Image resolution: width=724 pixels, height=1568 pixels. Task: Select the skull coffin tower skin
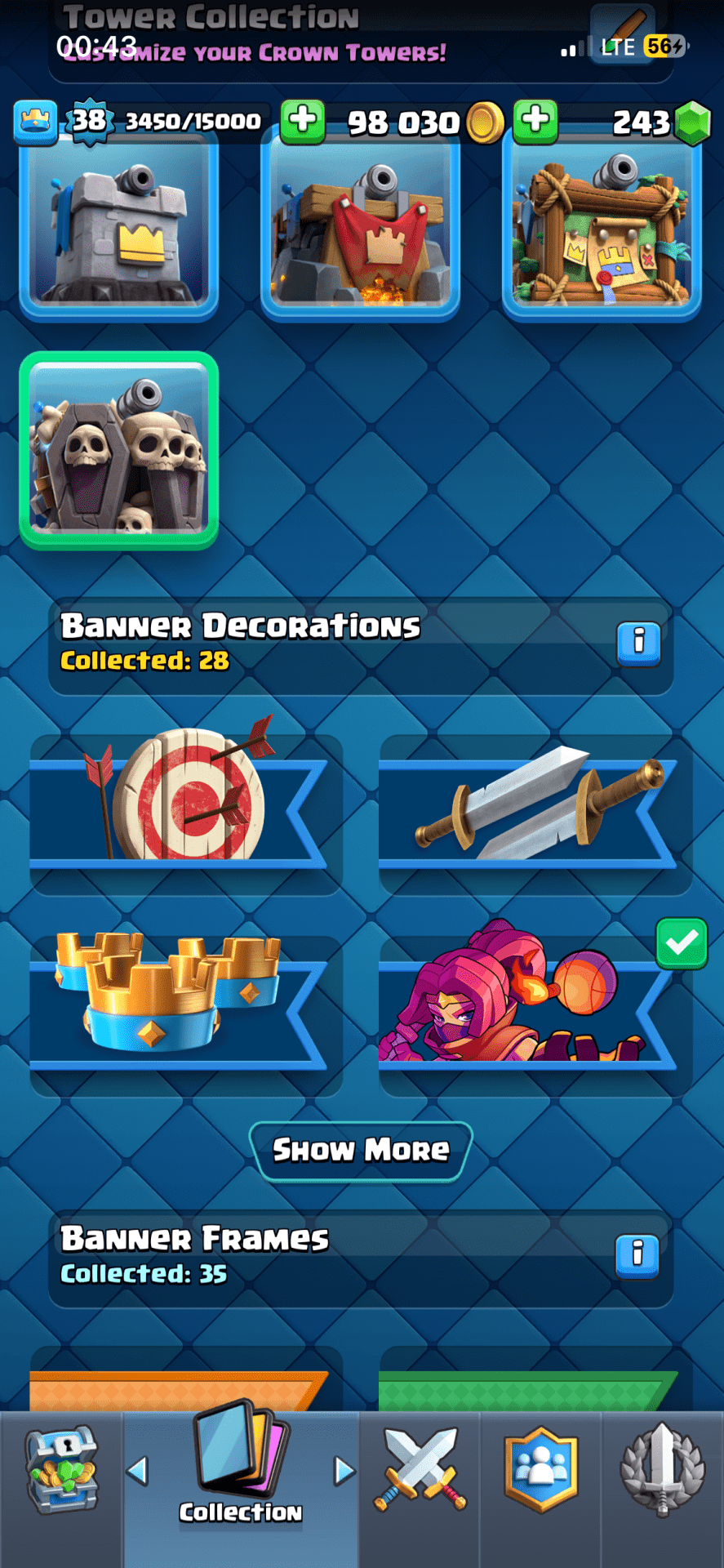[119, 450]
